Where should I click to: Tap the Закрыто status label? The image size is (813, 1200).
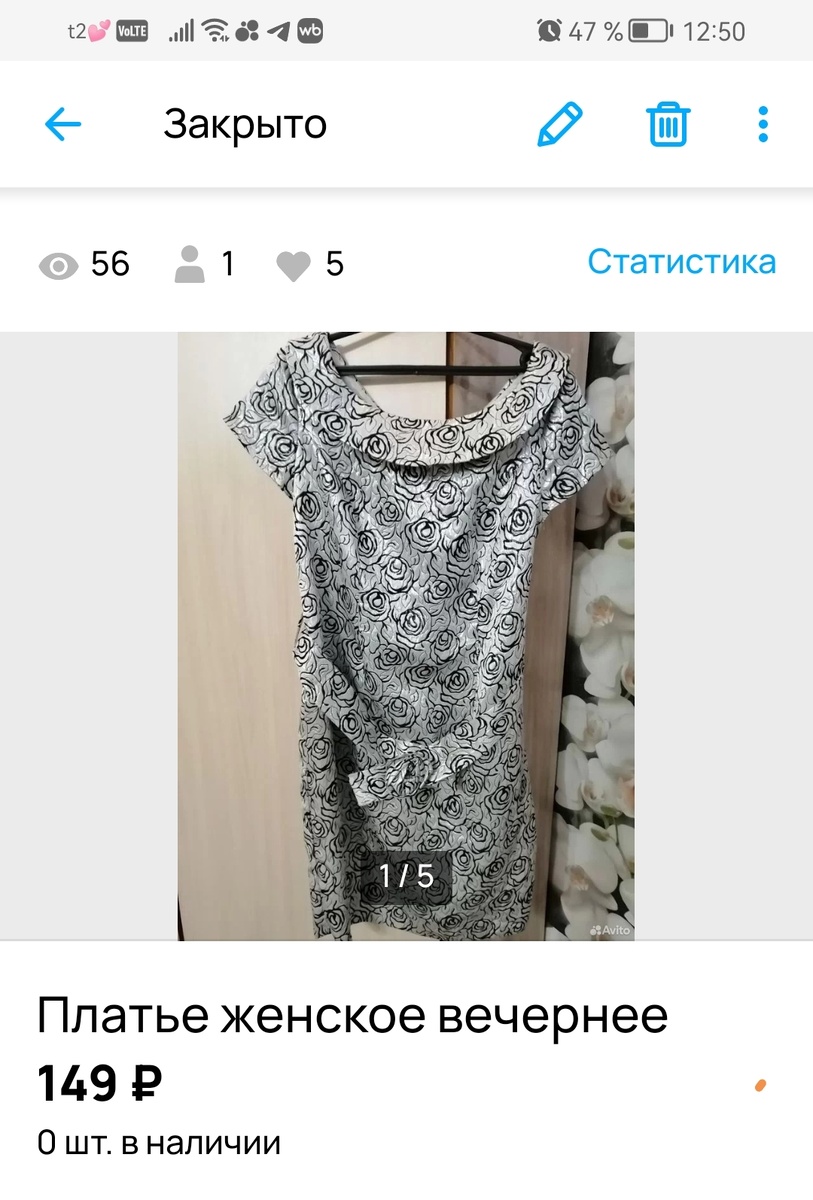click(x=246, y=124)
